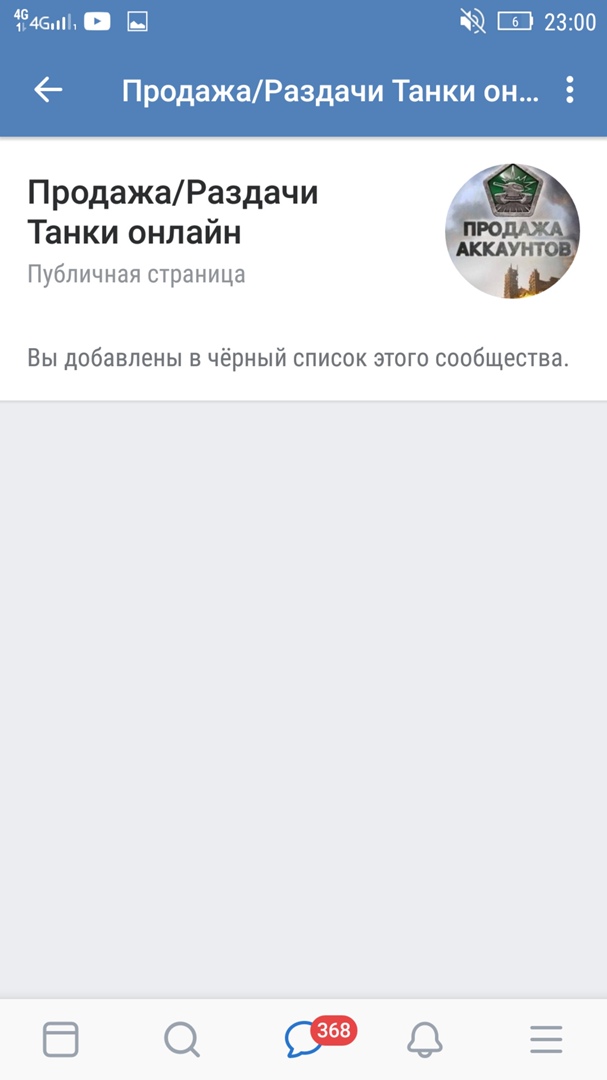Open the hamburger menu tab
This screenshot has height=1080, width=607.
tap(546, 1039)
